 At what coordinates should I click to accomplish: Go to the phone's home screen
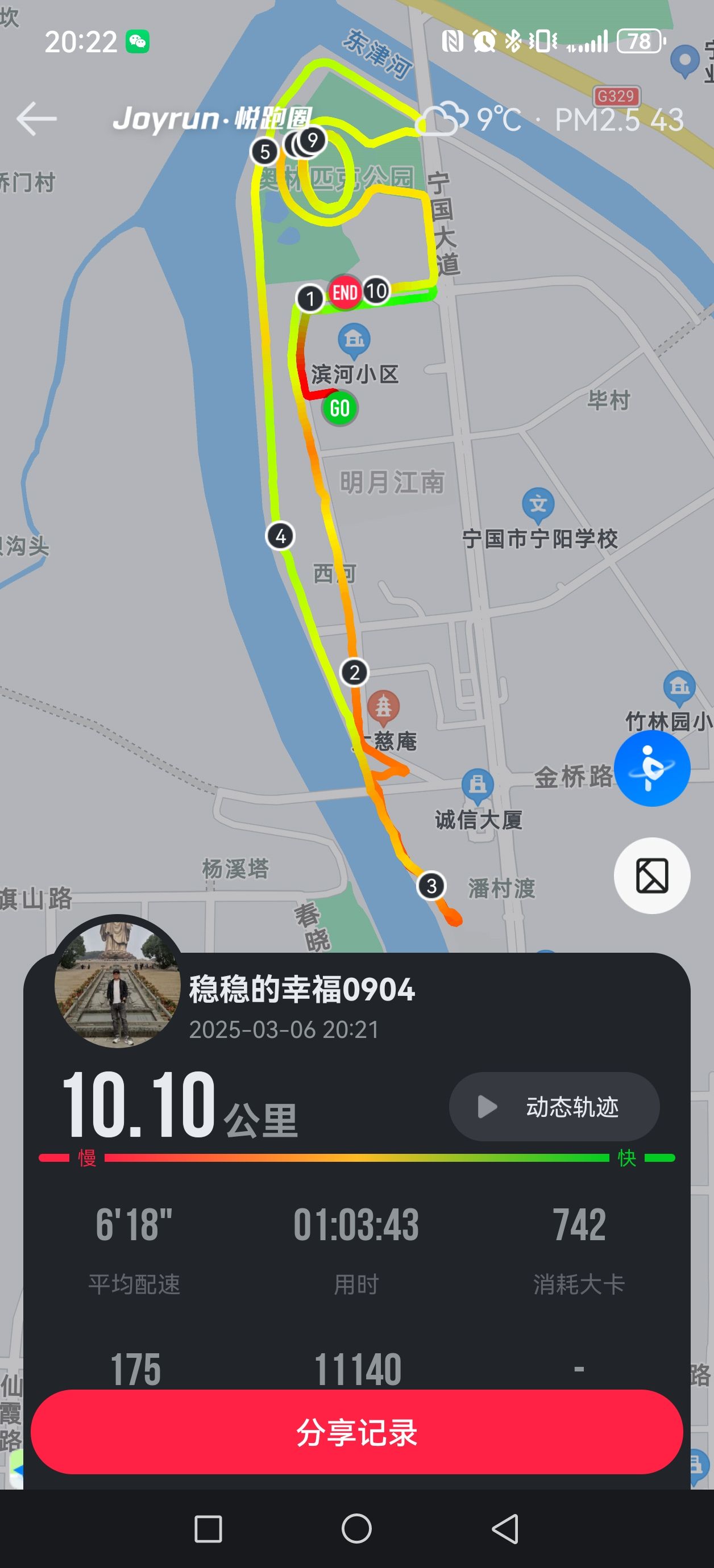click(x=356, y=1528)
